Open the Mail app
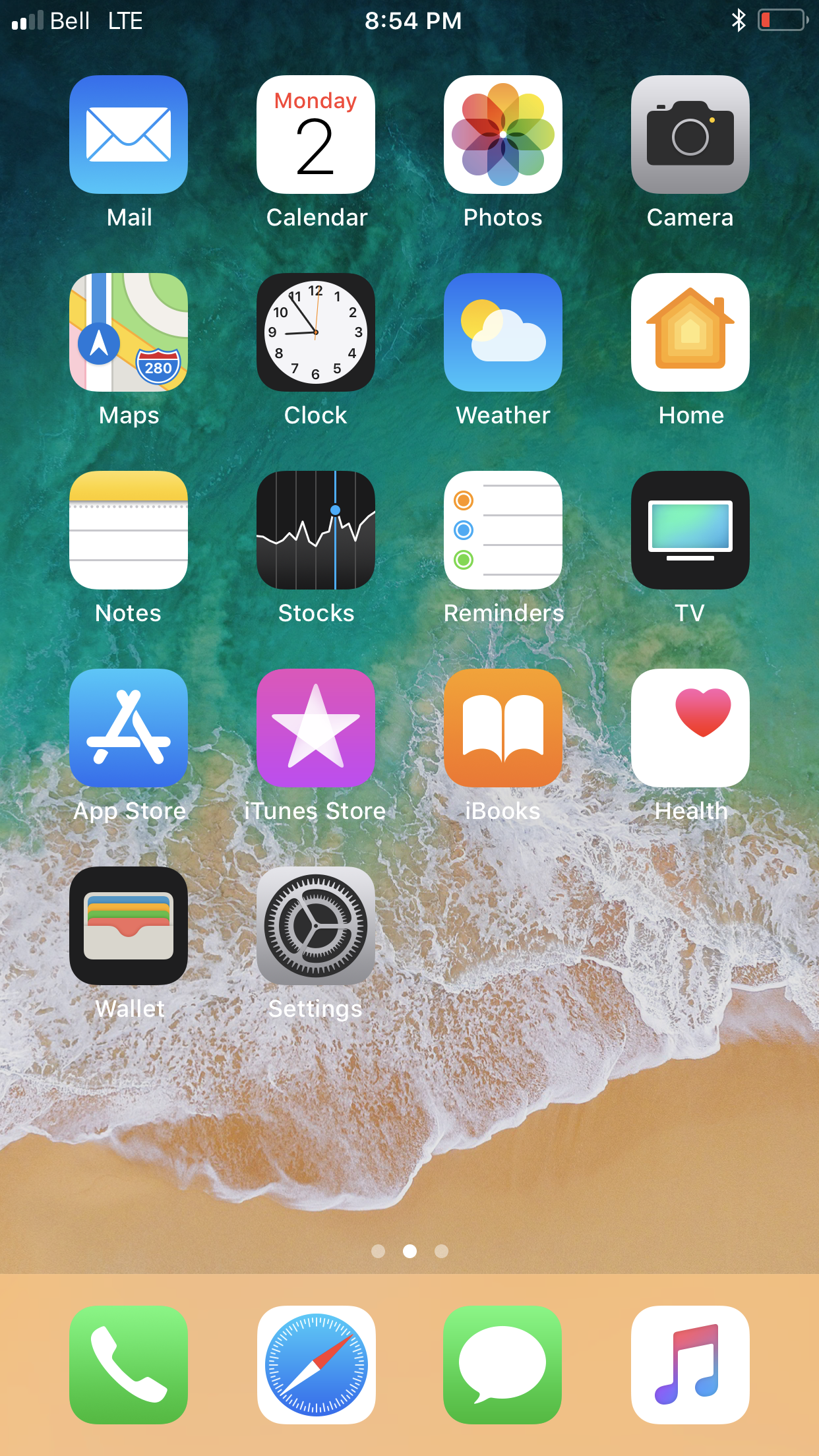The image size is (819, 1456). [129, 135]
